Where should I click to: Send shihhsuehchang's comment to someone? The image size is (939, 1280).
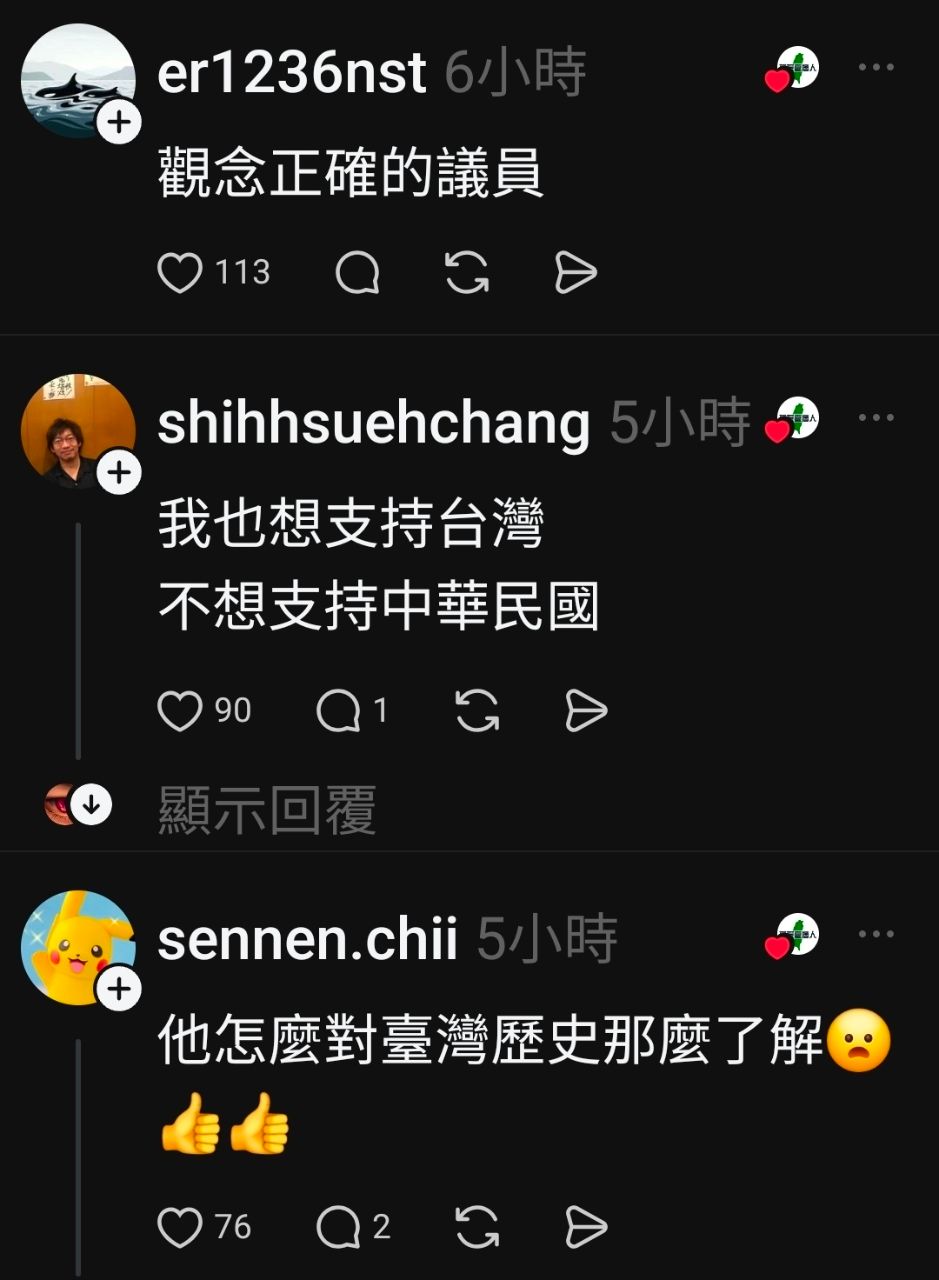tap(586, 711)
